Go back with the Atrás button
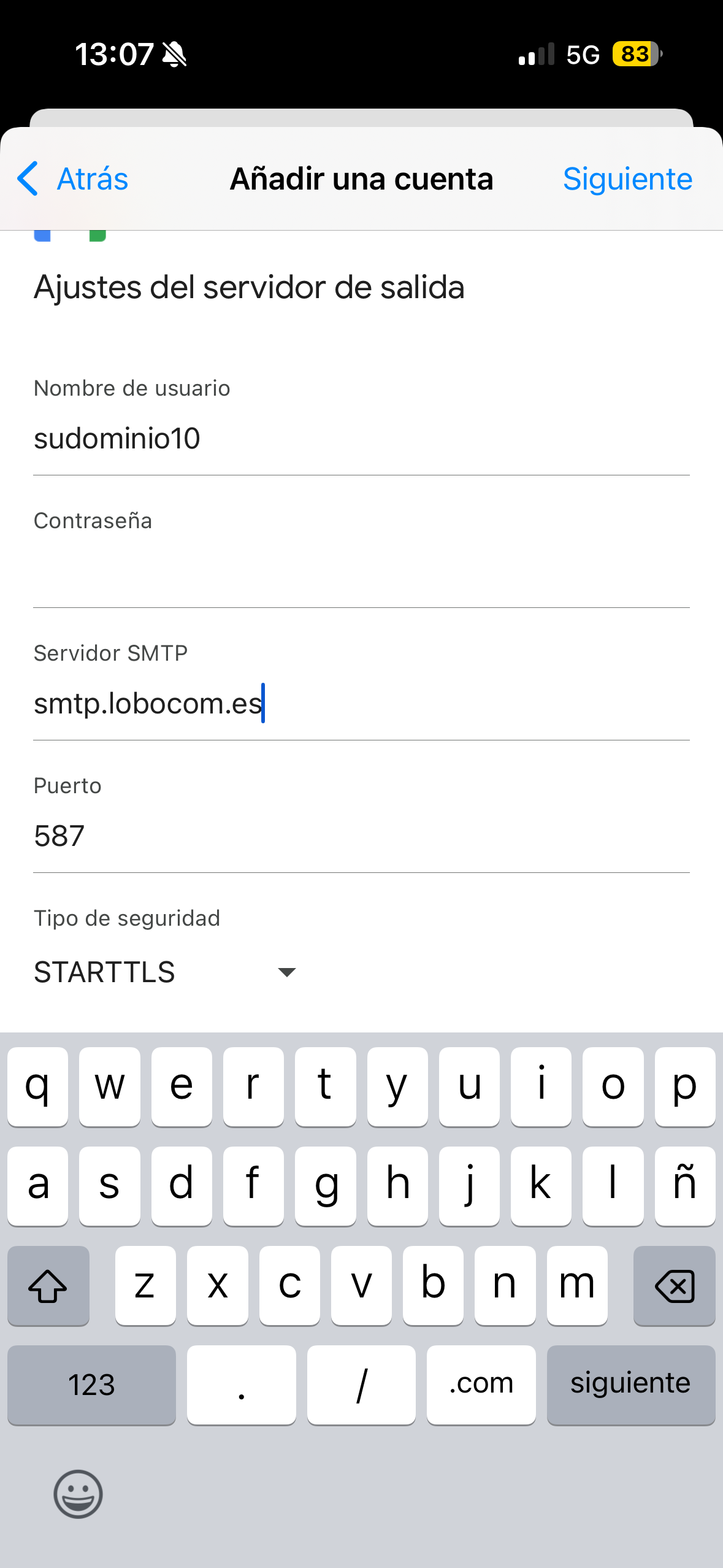The width and height of the screenshot is (723, 1568). [x=74, y=179]
